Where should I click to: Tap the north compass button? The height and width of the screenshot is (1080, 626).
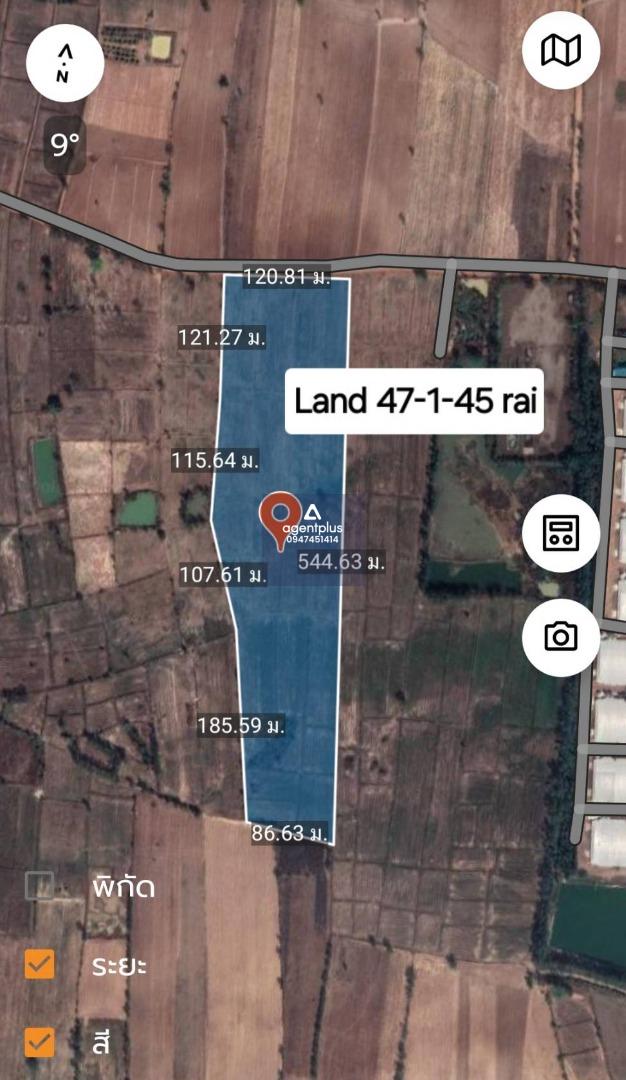click(x=65, y=63)
